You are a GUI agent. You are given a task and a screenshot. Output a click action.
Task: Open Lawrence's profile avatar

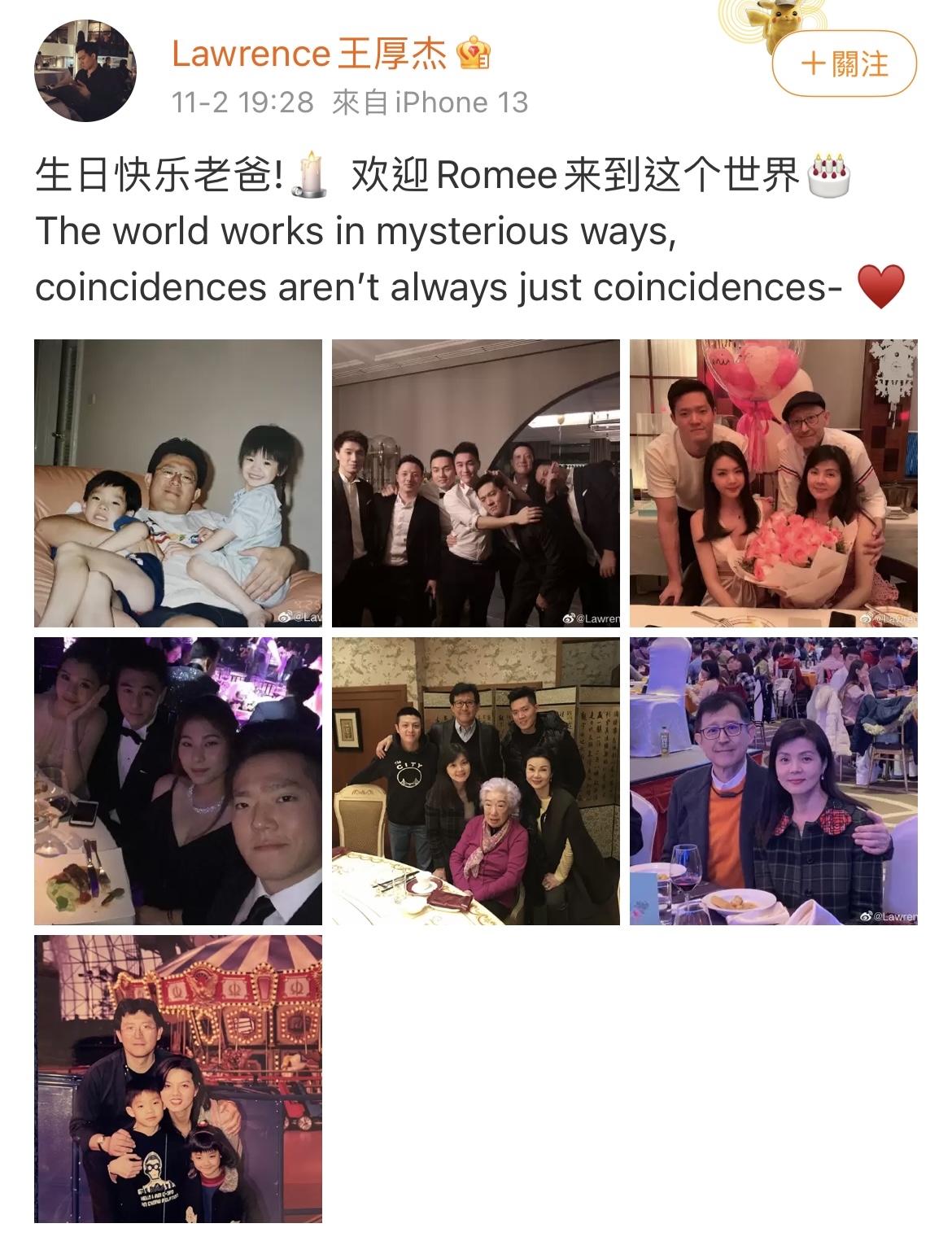(x=85, y=71)
